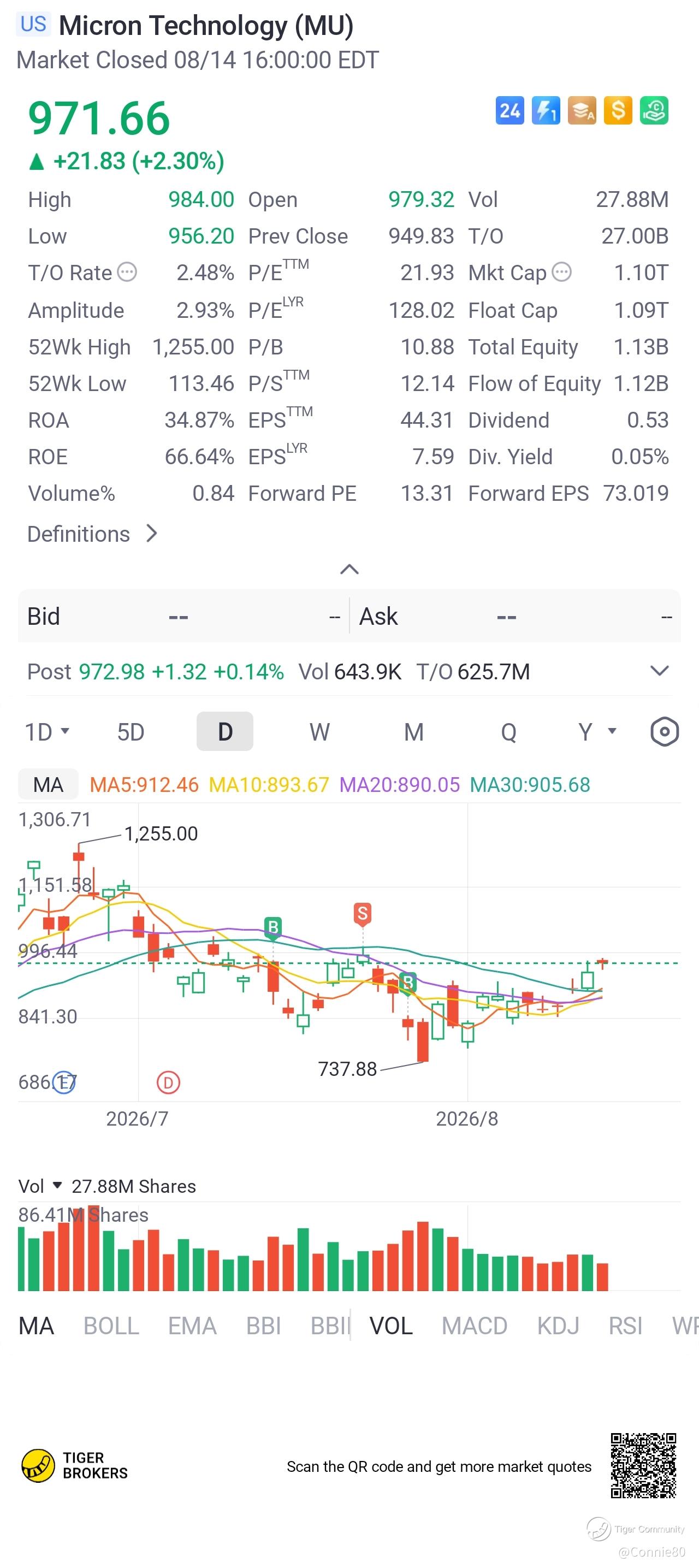699x1568 pixels.
Task: Open the 1D timeframe dropdown
Action: (x=47, y=732)
